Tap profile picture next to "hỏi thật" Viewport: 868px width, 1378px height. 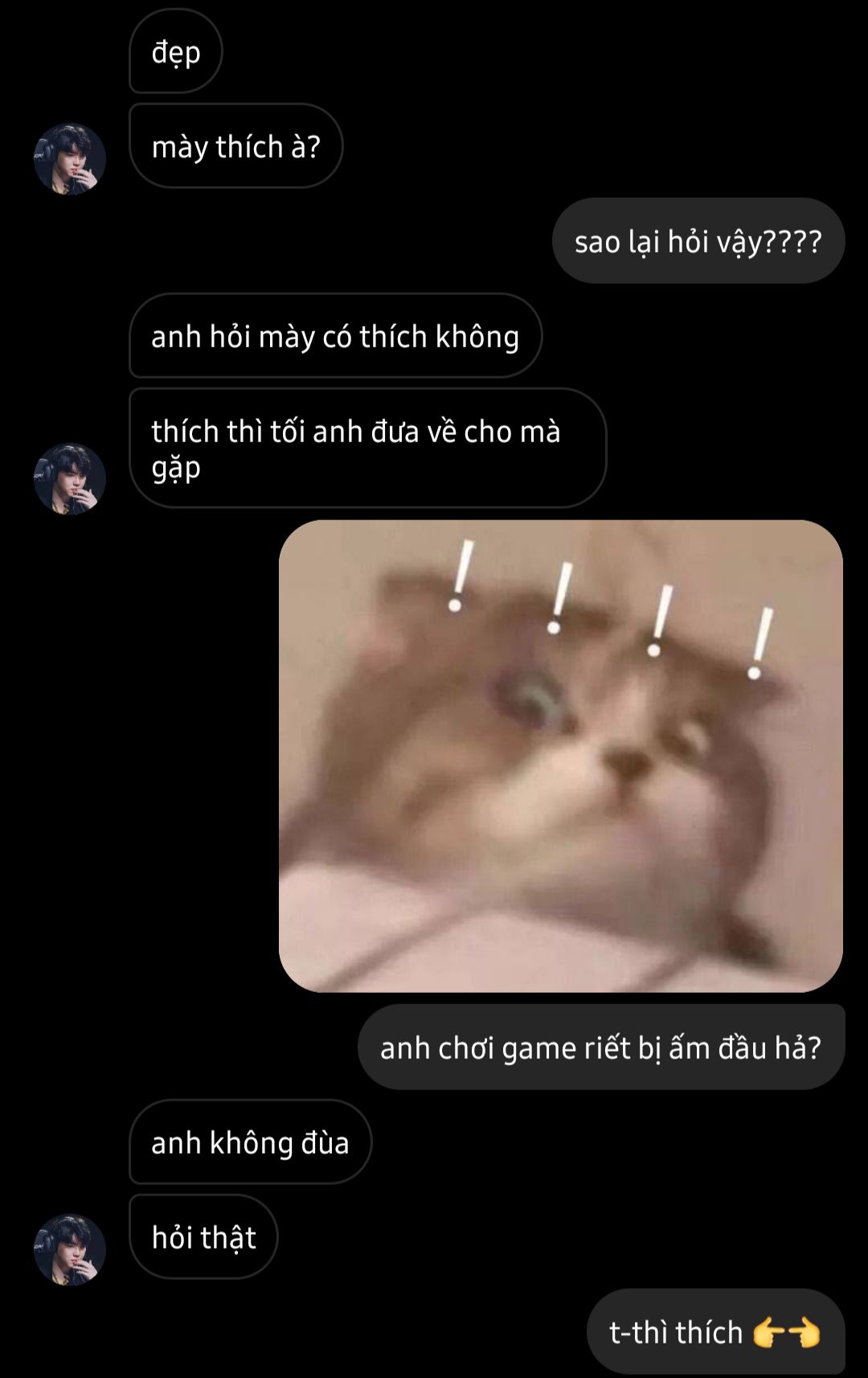click(x=70, y=1249)
